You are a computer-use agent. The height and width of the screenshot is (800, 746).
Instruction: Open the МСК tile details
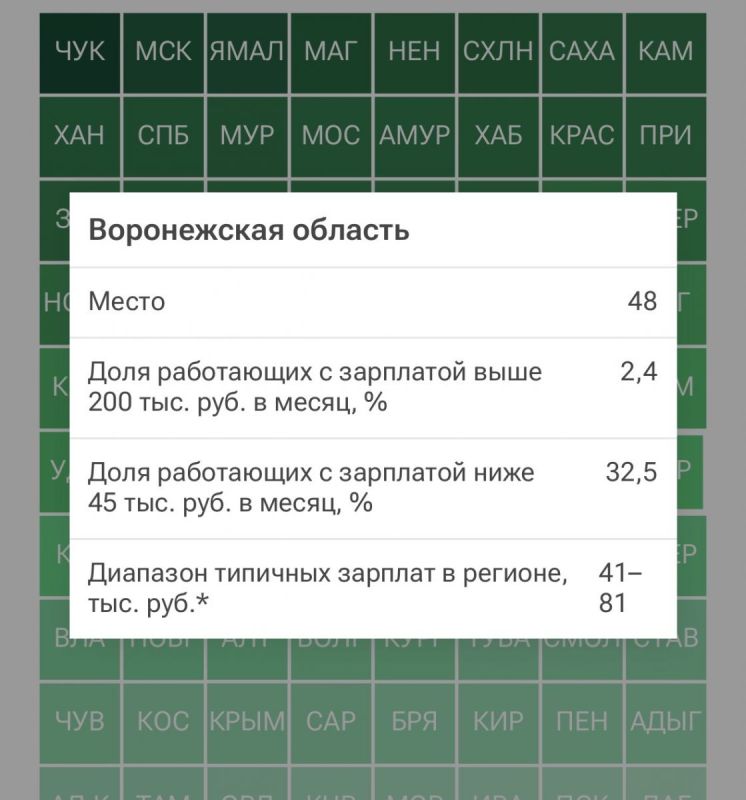[x=163, y=52]
